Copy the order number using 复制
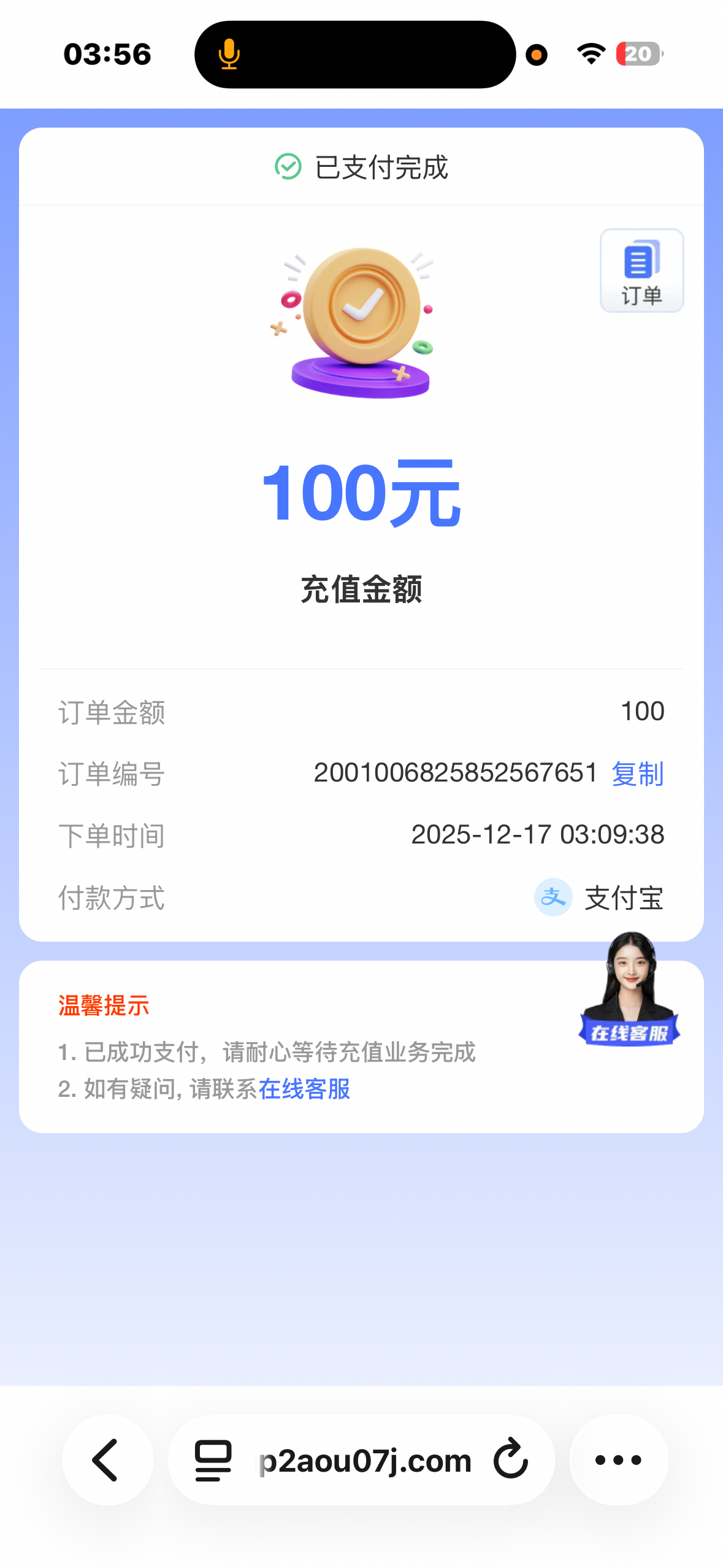Image resolution: width=723 pixels, height=1568 pixels. 637,775
